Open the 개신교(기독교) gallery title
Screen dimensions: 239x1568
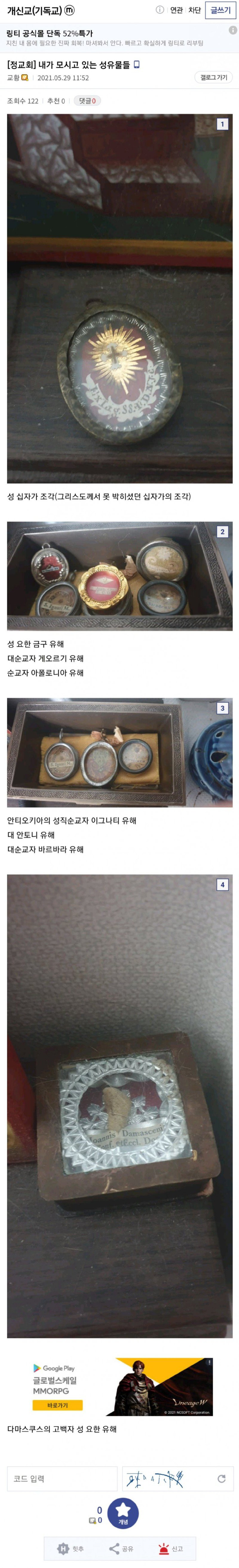(x=35, y=10)
